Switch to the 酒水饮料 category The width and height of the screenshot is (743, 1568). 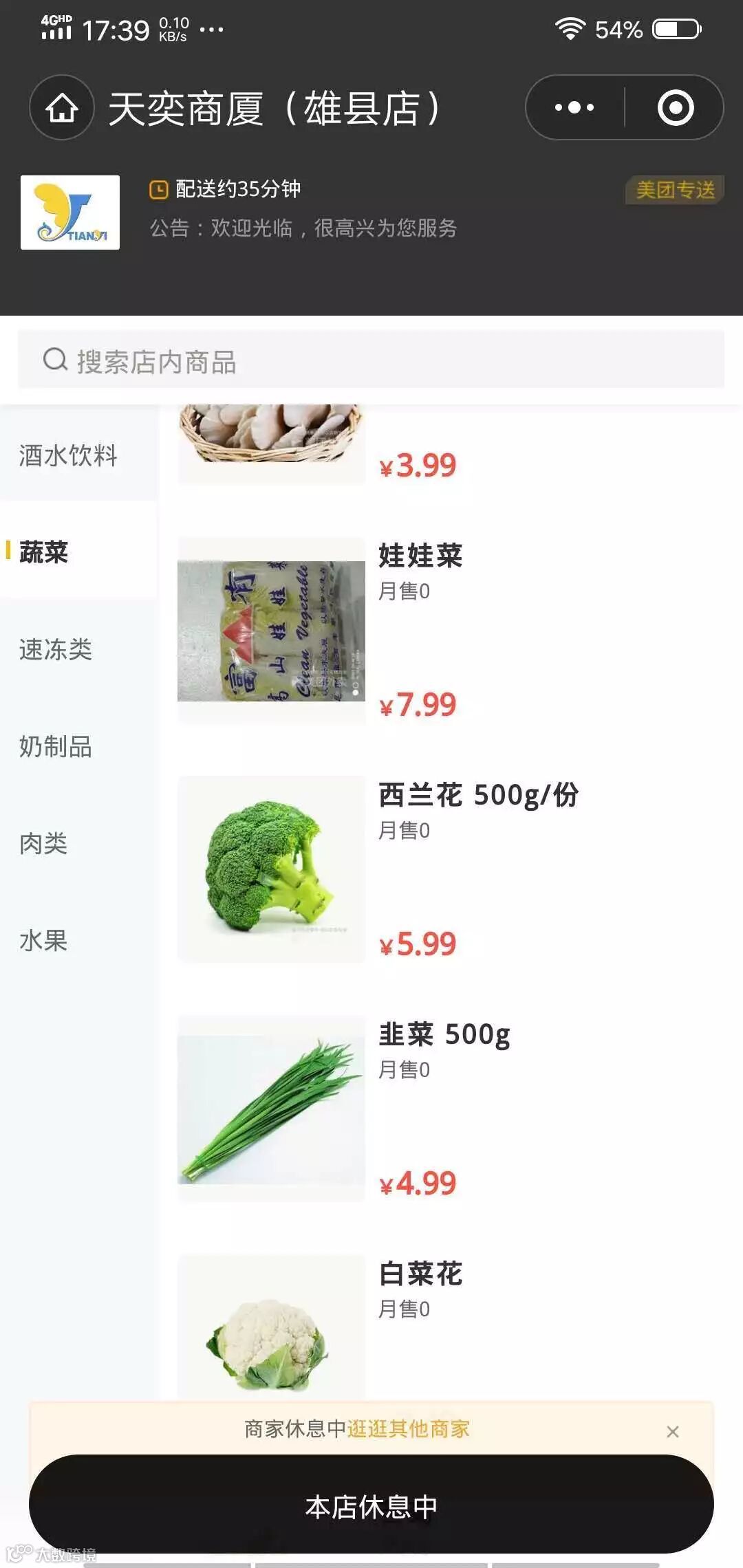click(69, 455)
